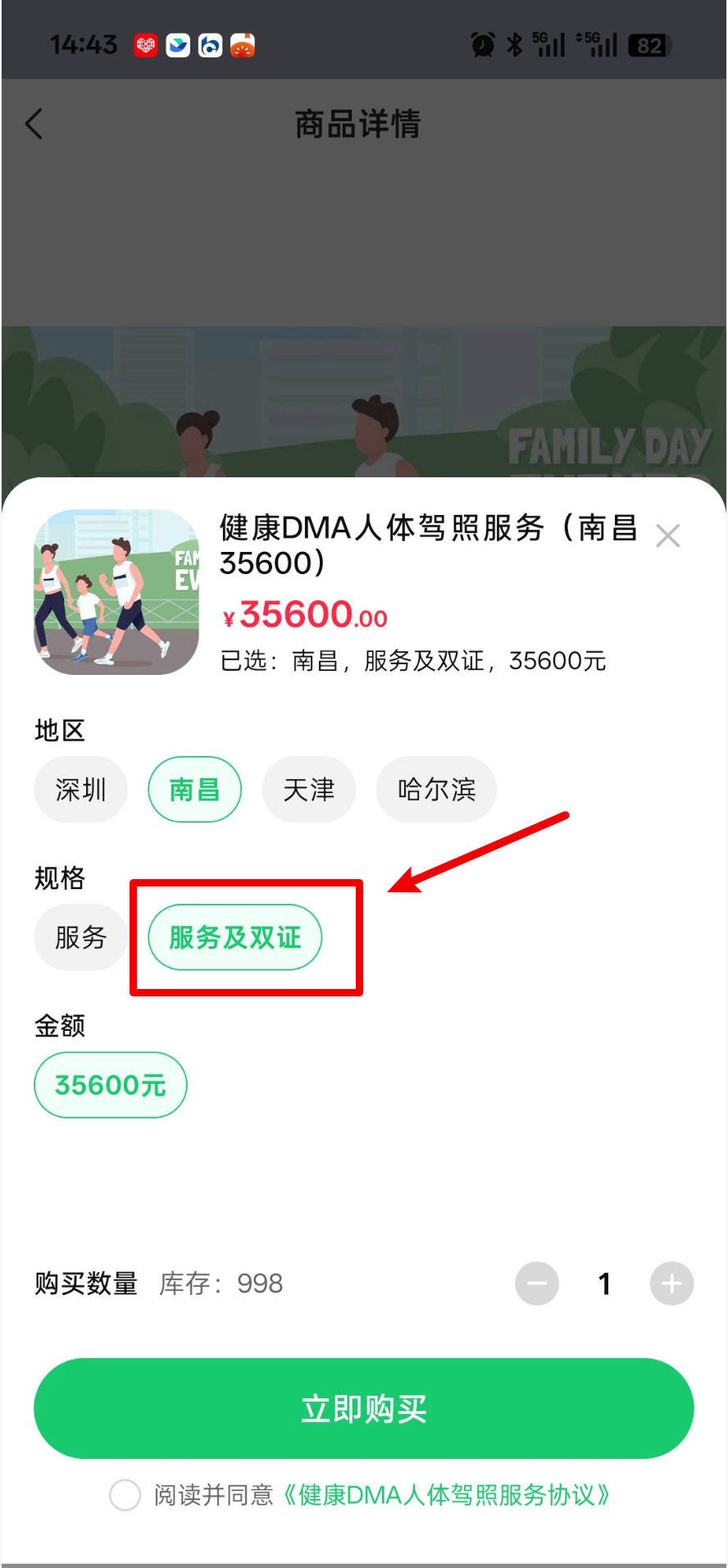Select the 35600元 amount chip
Image resolution: width=728 pixels, height=1568 pixels.
coord(110,1085)
